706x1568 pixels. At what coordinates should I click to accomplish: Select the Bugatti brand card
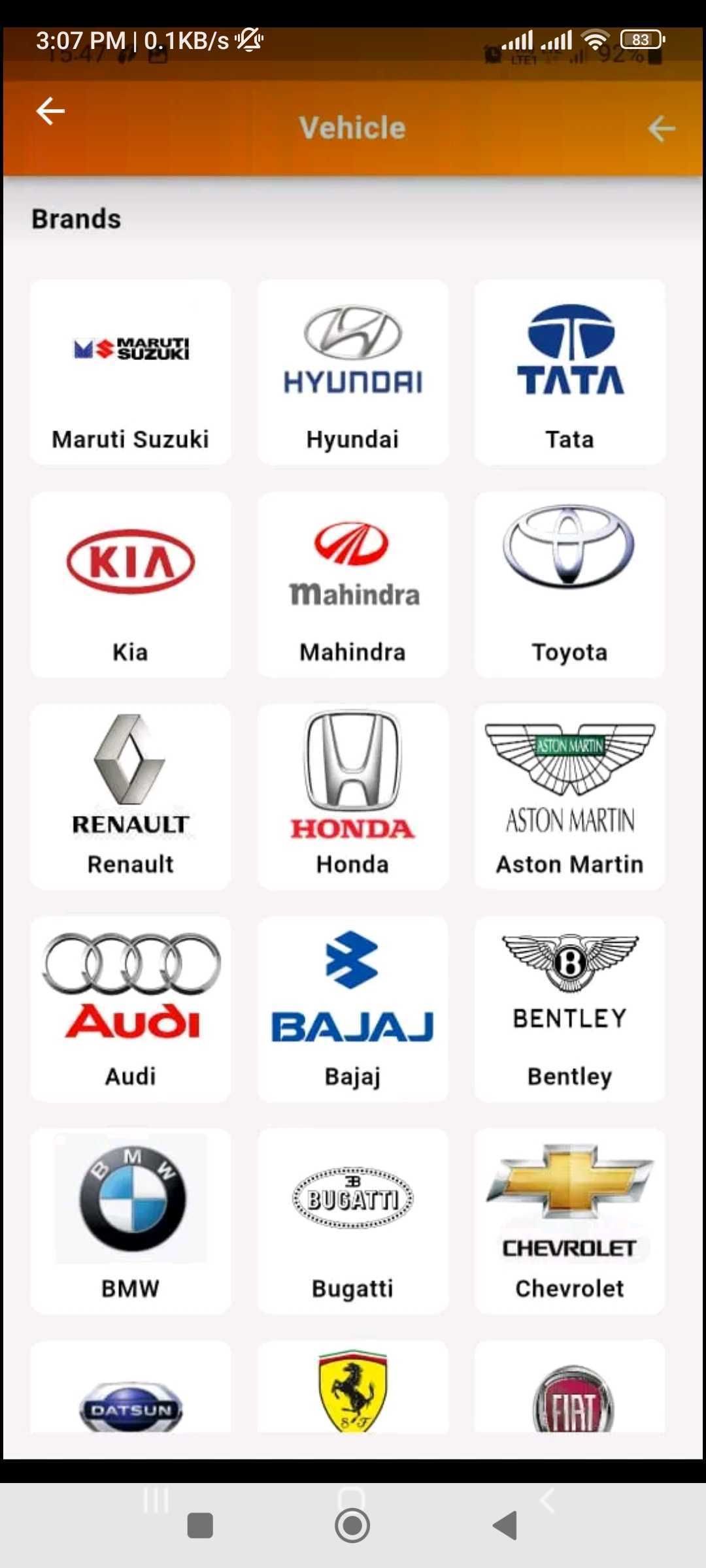[353, 1222]
